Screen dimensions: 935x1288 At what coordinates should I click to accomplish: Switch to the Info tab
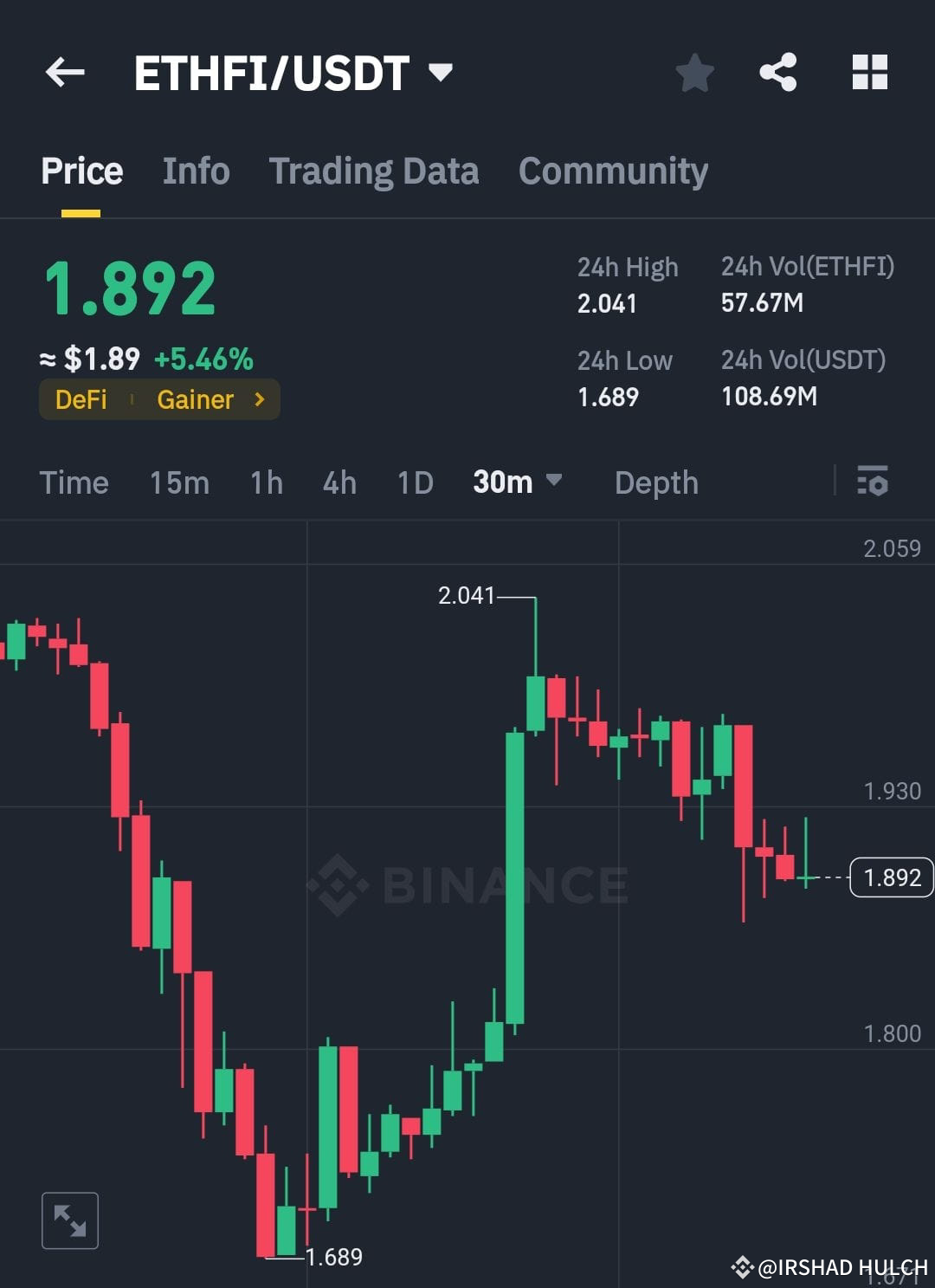coord(195,171)
